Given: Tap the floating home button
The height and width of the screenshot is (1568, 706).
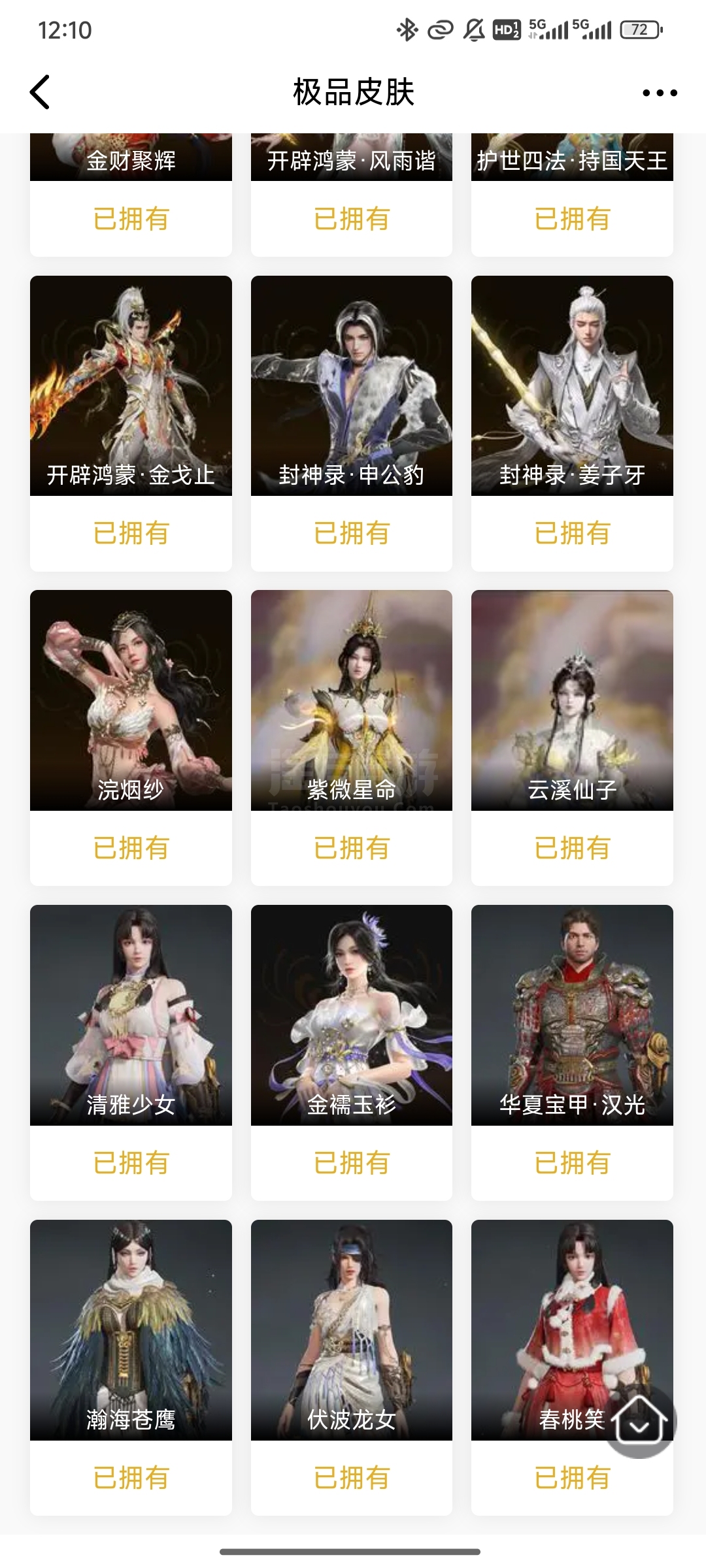Looking at the screenshot, I should tap(640, 1421).
